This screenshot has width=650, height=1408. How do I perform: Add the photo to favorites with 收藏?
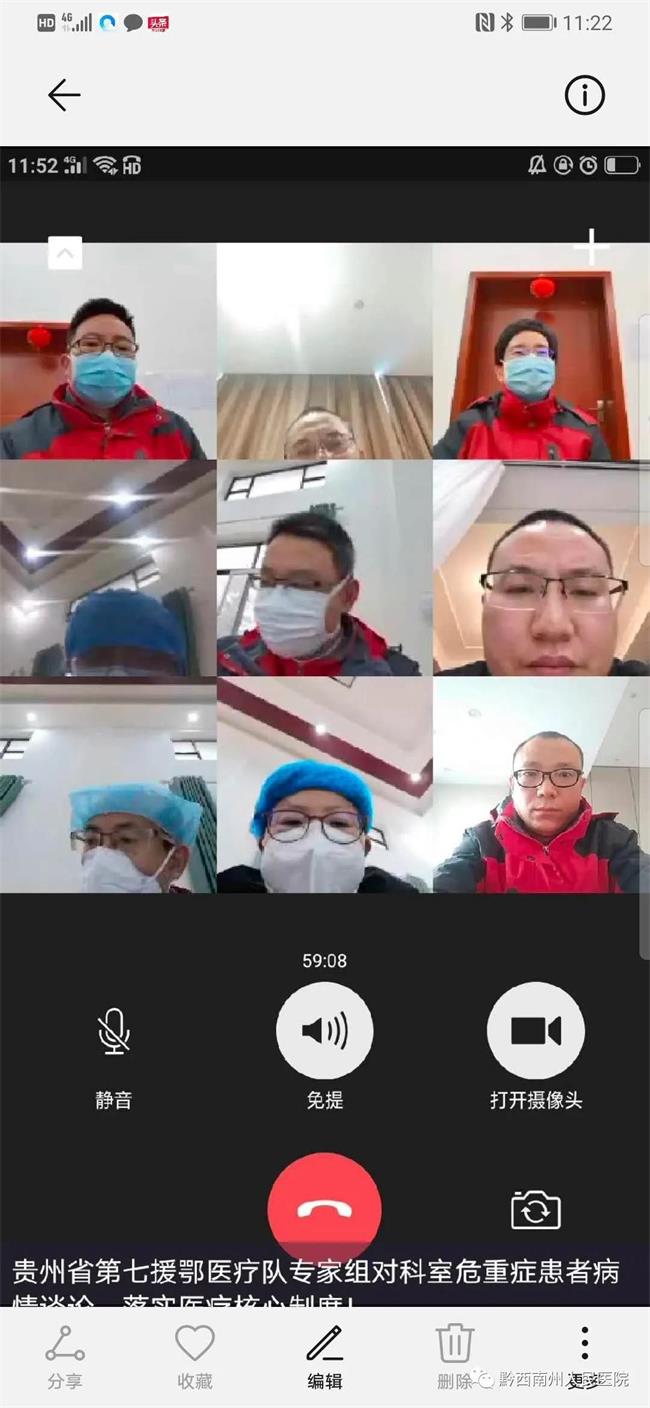click(195, 1357)
